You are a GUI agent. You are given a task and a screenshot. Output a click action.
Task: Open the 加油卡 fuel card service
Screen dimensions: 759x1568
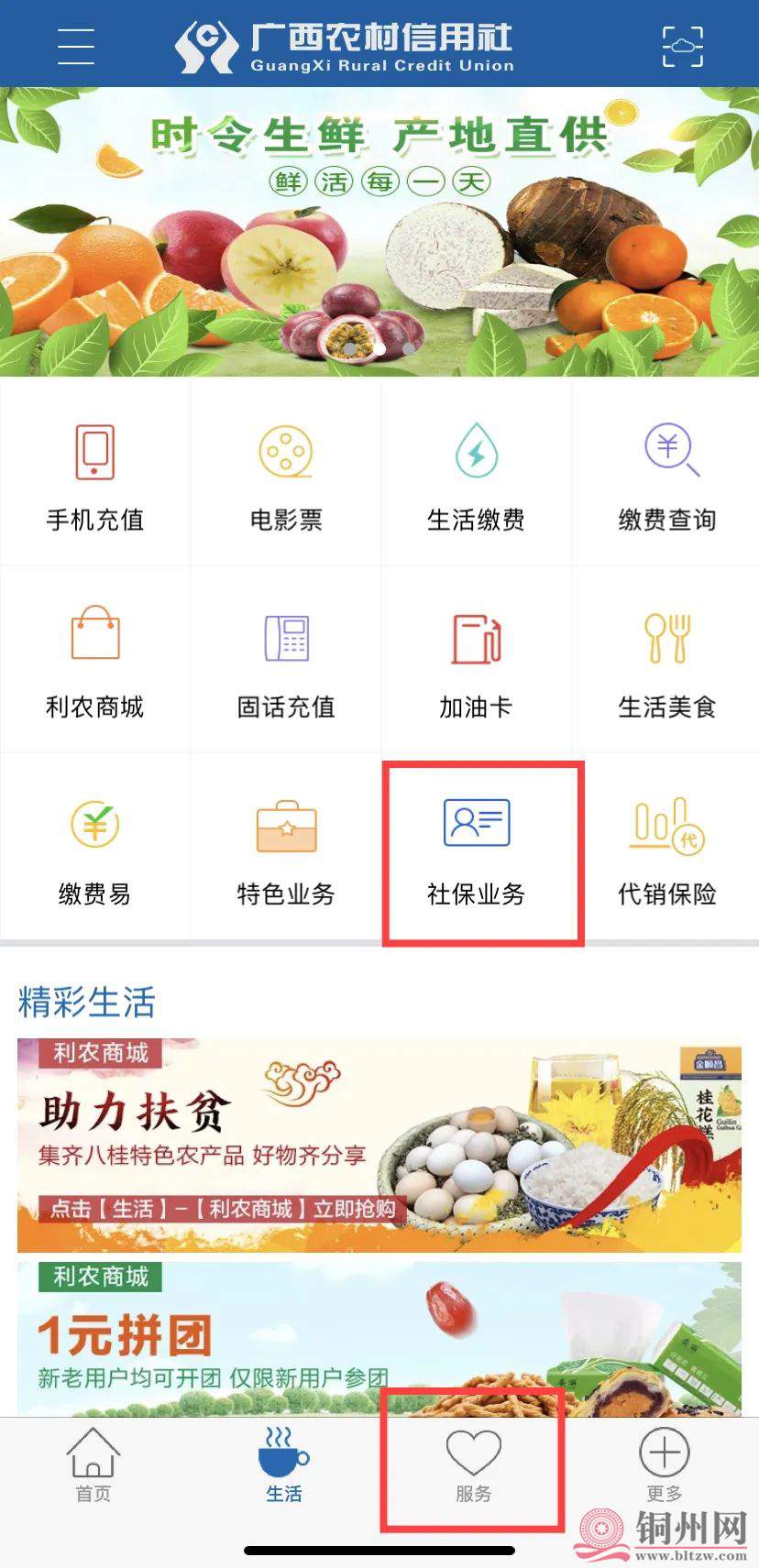tap(476, 660)
